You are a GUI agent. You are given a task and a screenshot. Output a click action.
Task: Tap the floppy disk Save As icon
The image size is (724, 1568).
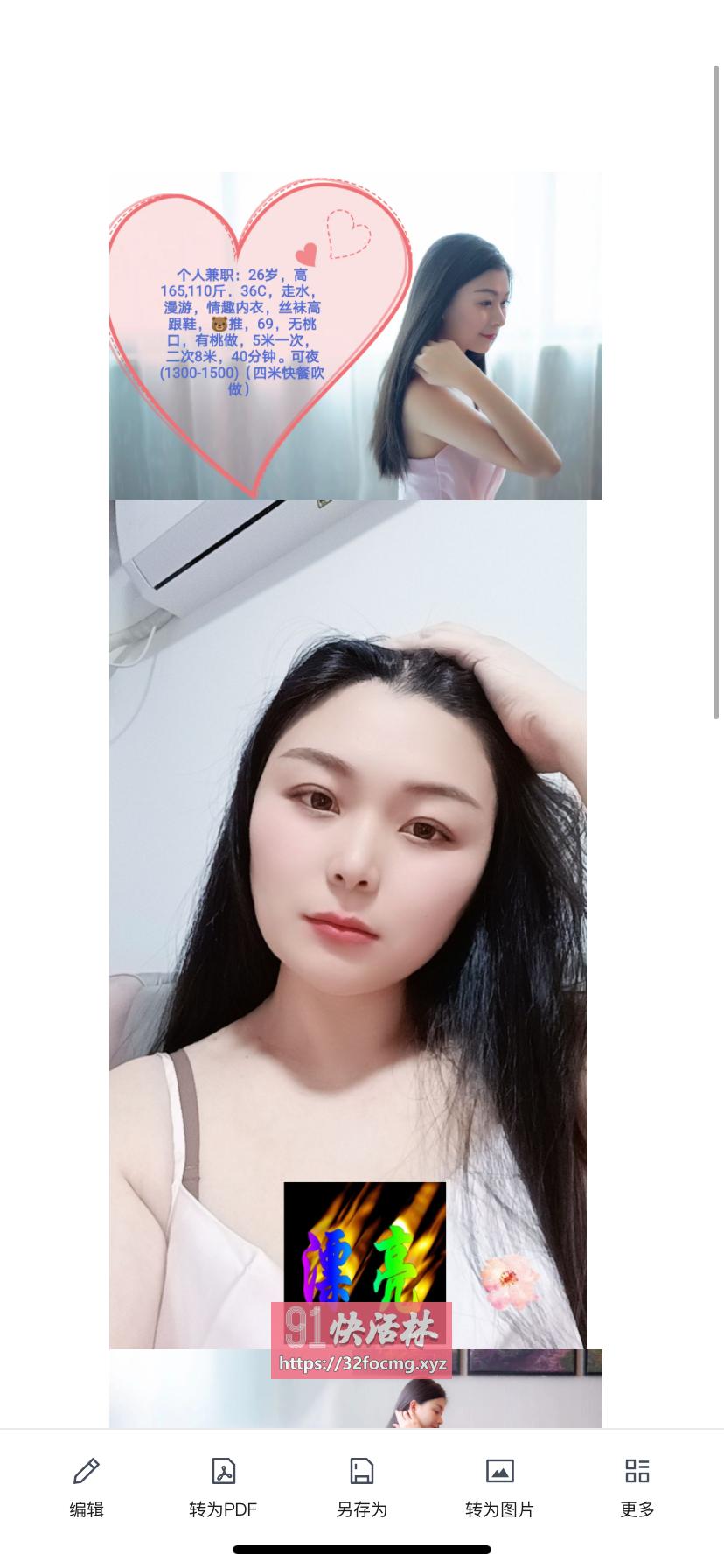click(x=360, y=1471)
